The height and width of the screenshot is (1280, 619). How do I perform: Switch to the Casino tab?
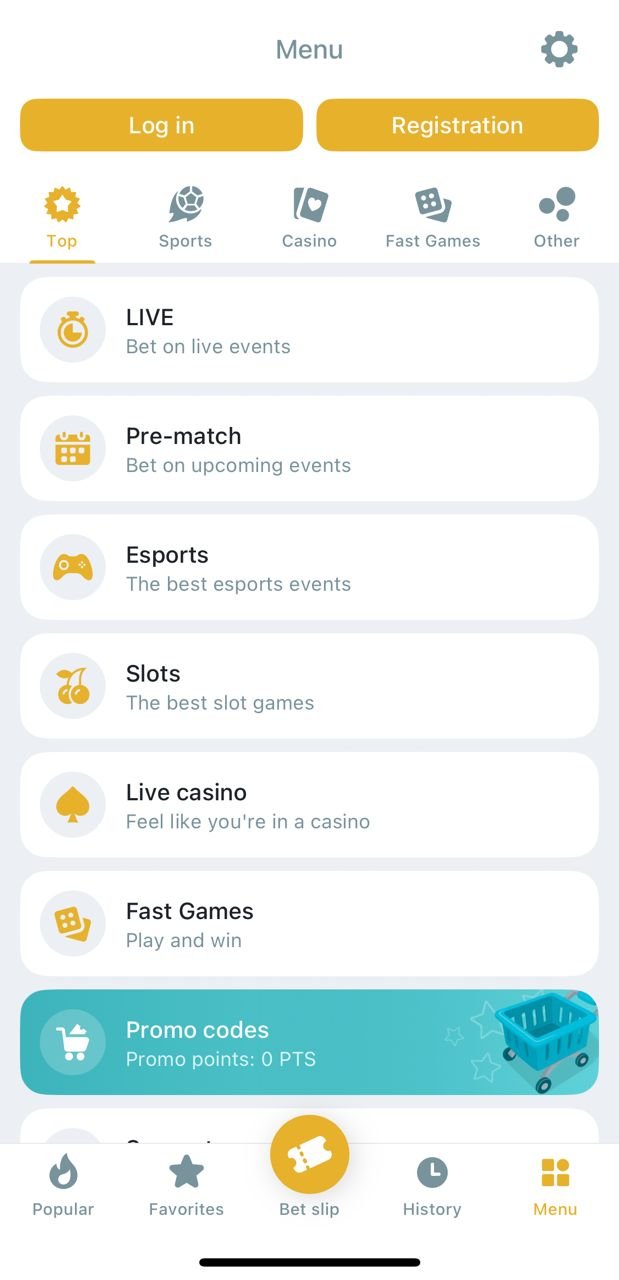click(x=309, y=219)
